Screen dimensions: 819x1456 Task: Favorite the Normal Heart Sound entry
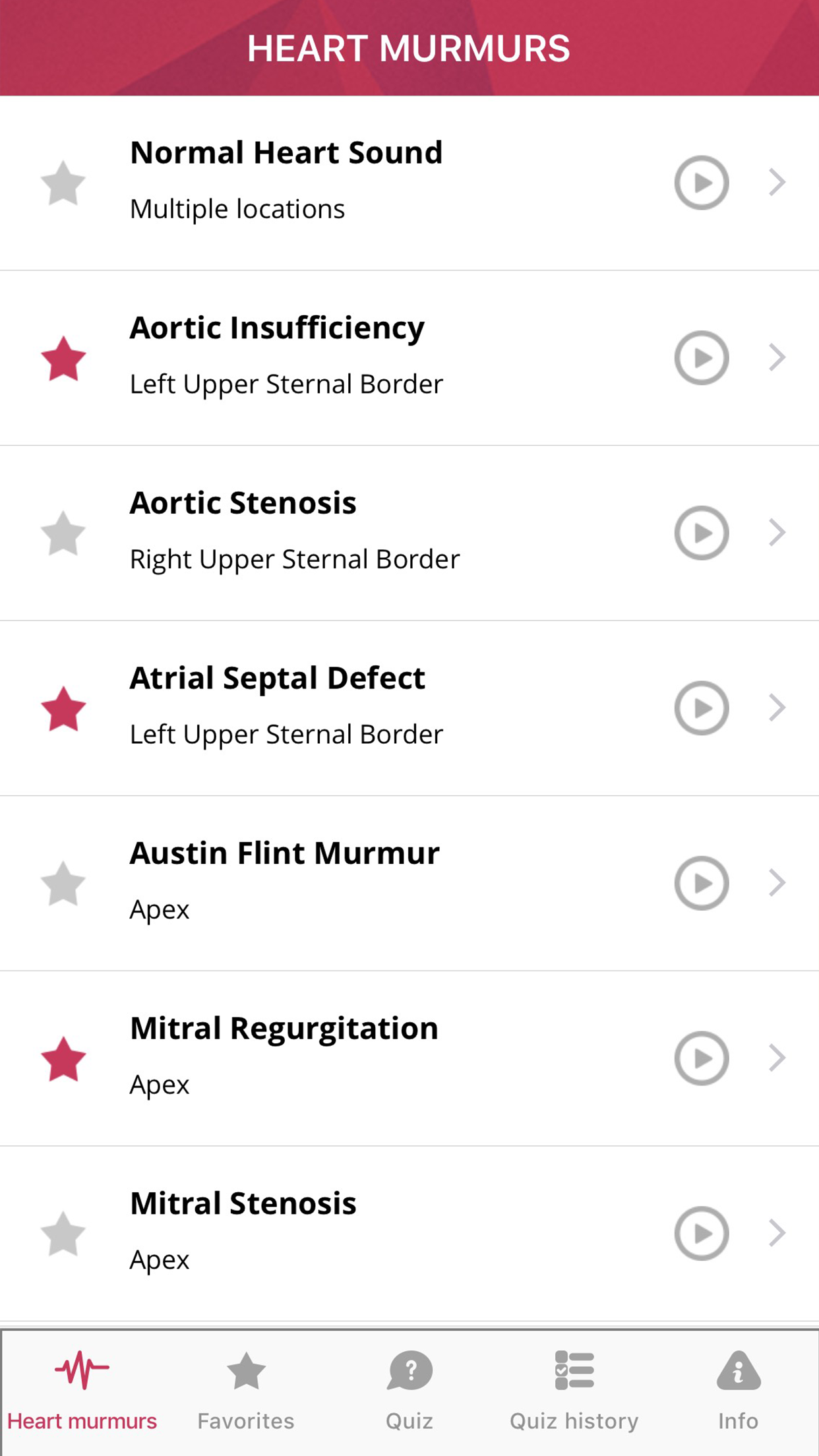click(63, 181)
